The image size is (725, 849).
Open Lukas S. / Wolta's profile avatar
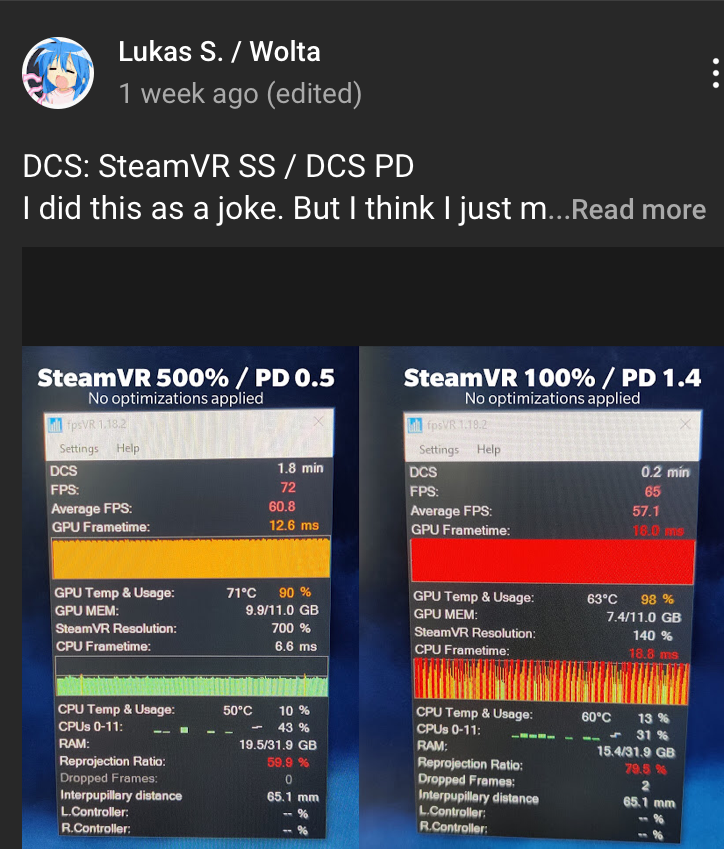[58, 74]
